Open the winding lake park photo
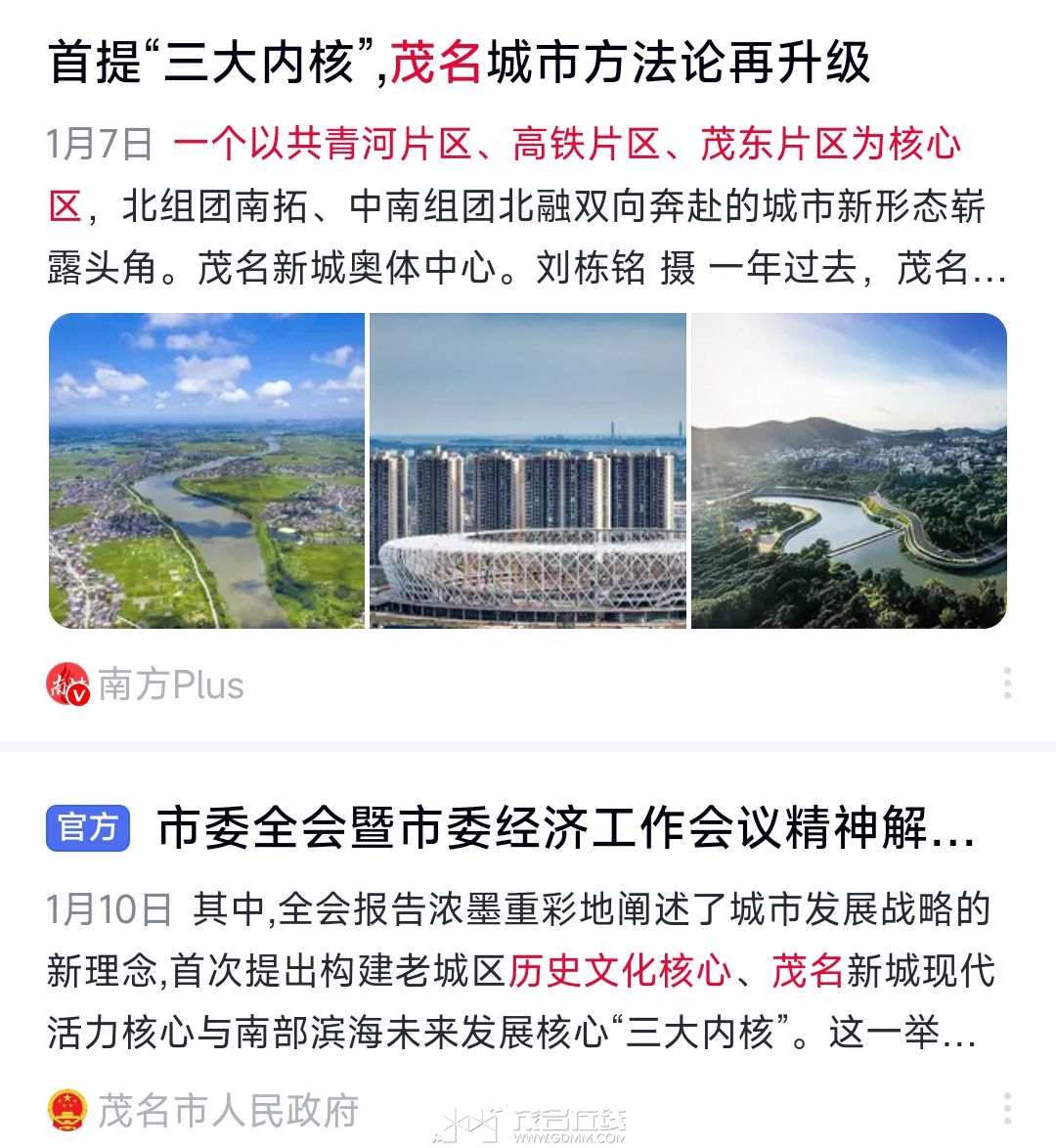This screenshot has width=1056, height=1148. [x=849, y=470]
